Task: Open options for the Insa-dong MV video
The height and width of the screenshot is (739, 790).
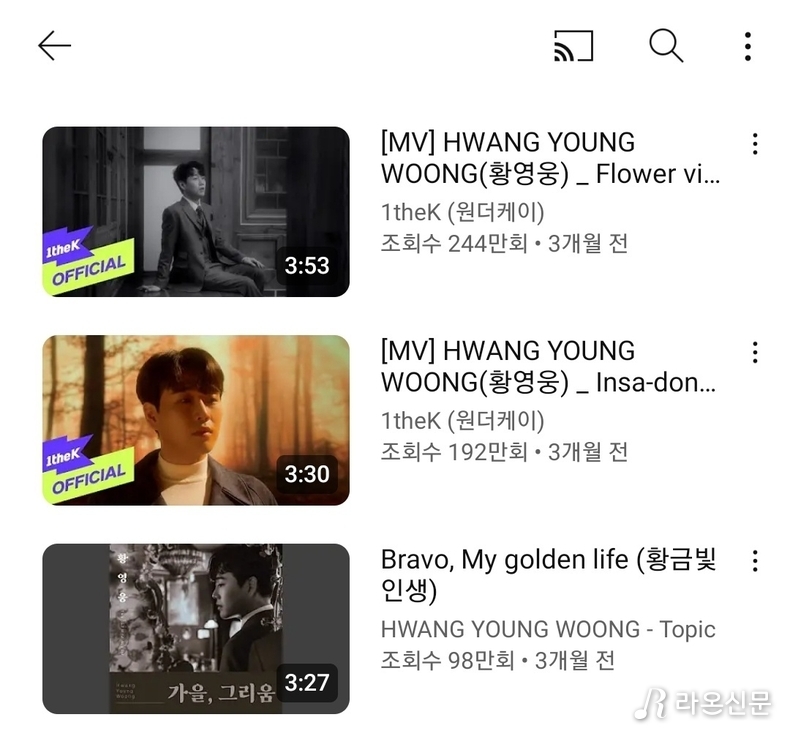Action: pos(755,352)
